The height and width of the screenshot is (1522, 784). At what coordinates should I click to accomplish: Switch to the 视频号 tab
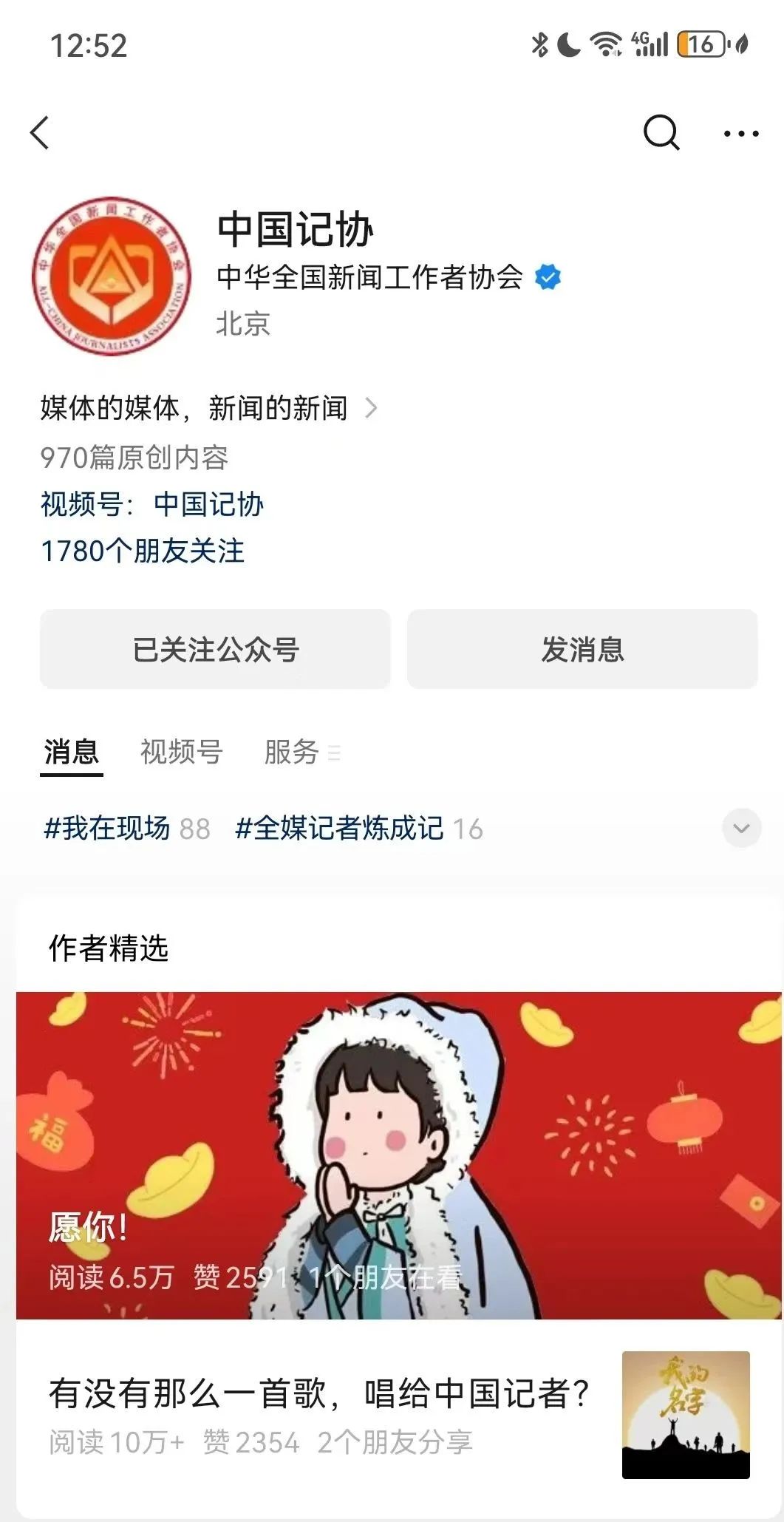tap(181, 752)
